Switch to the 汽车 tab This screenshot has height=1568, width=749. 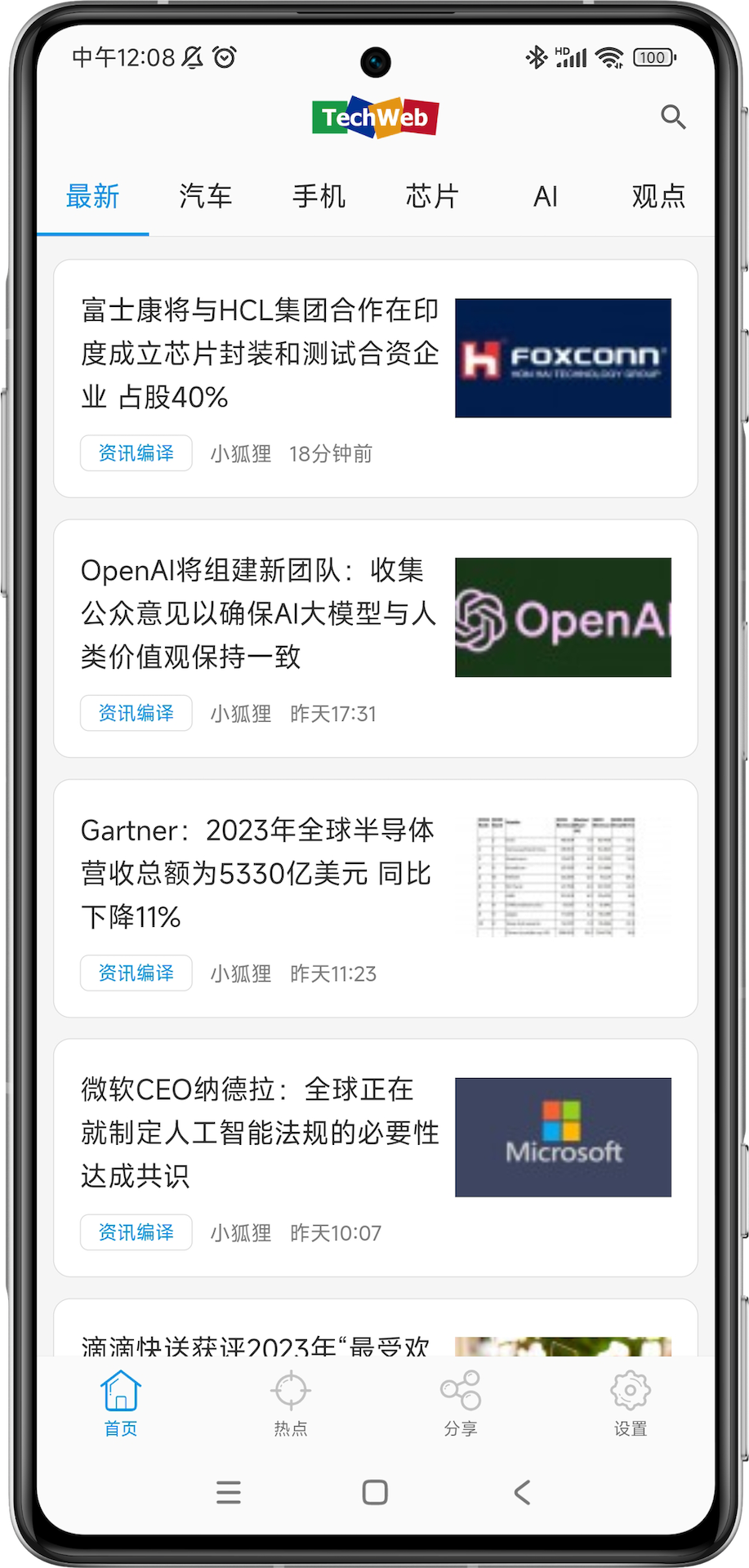(206, 196)
